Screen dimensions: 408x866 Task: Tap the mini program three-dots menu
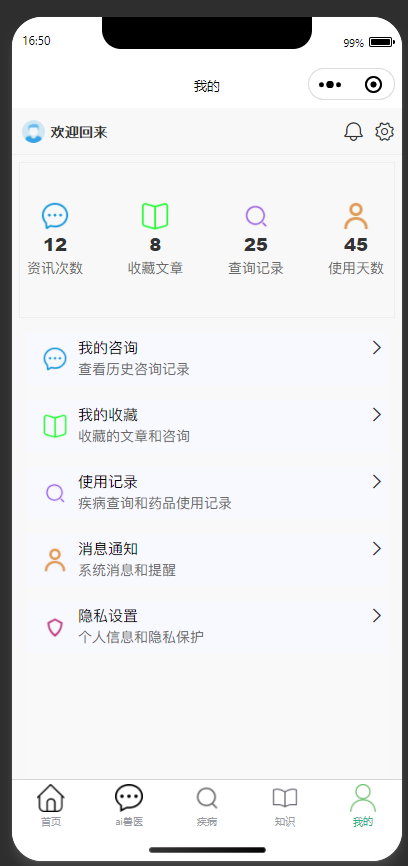coord(330,85)
